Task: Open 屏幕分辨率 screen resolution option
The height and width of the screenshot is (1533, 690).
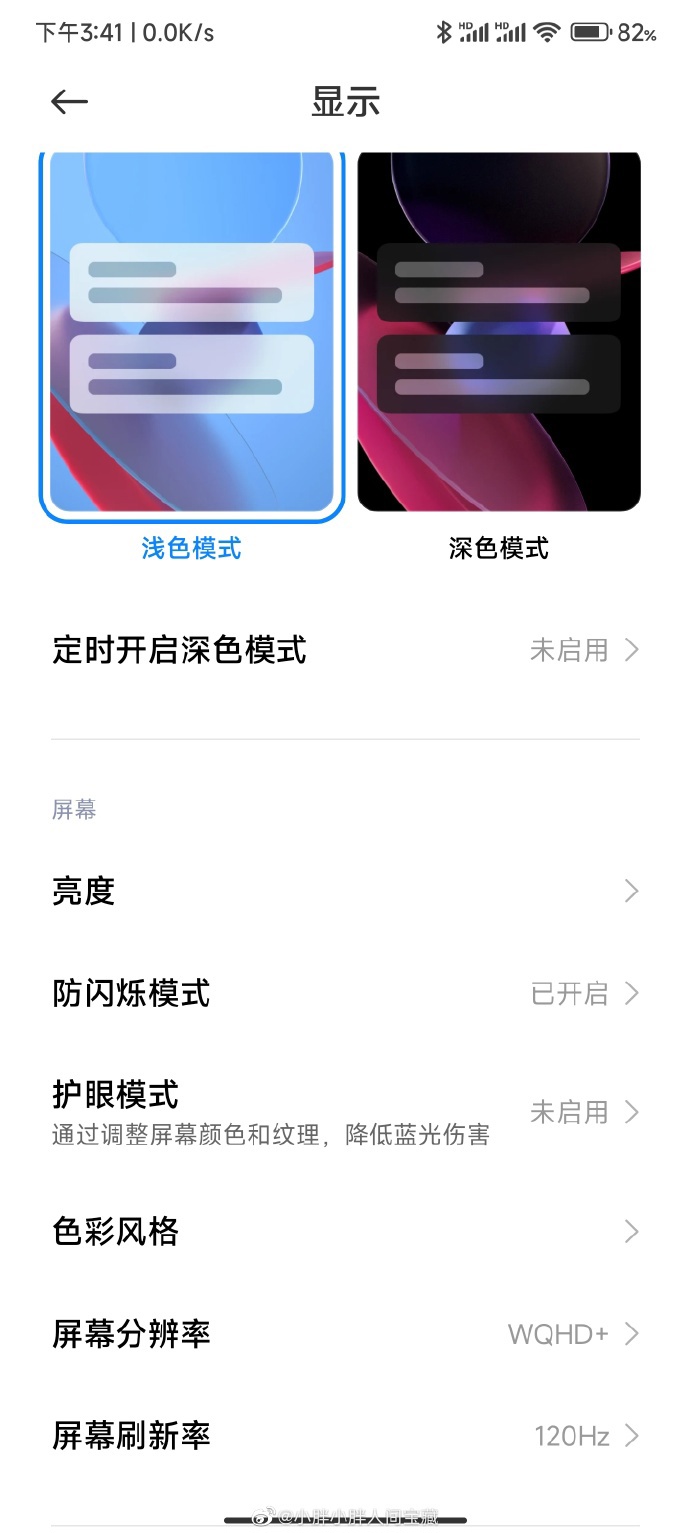Action: click(x=345, y=1334)
